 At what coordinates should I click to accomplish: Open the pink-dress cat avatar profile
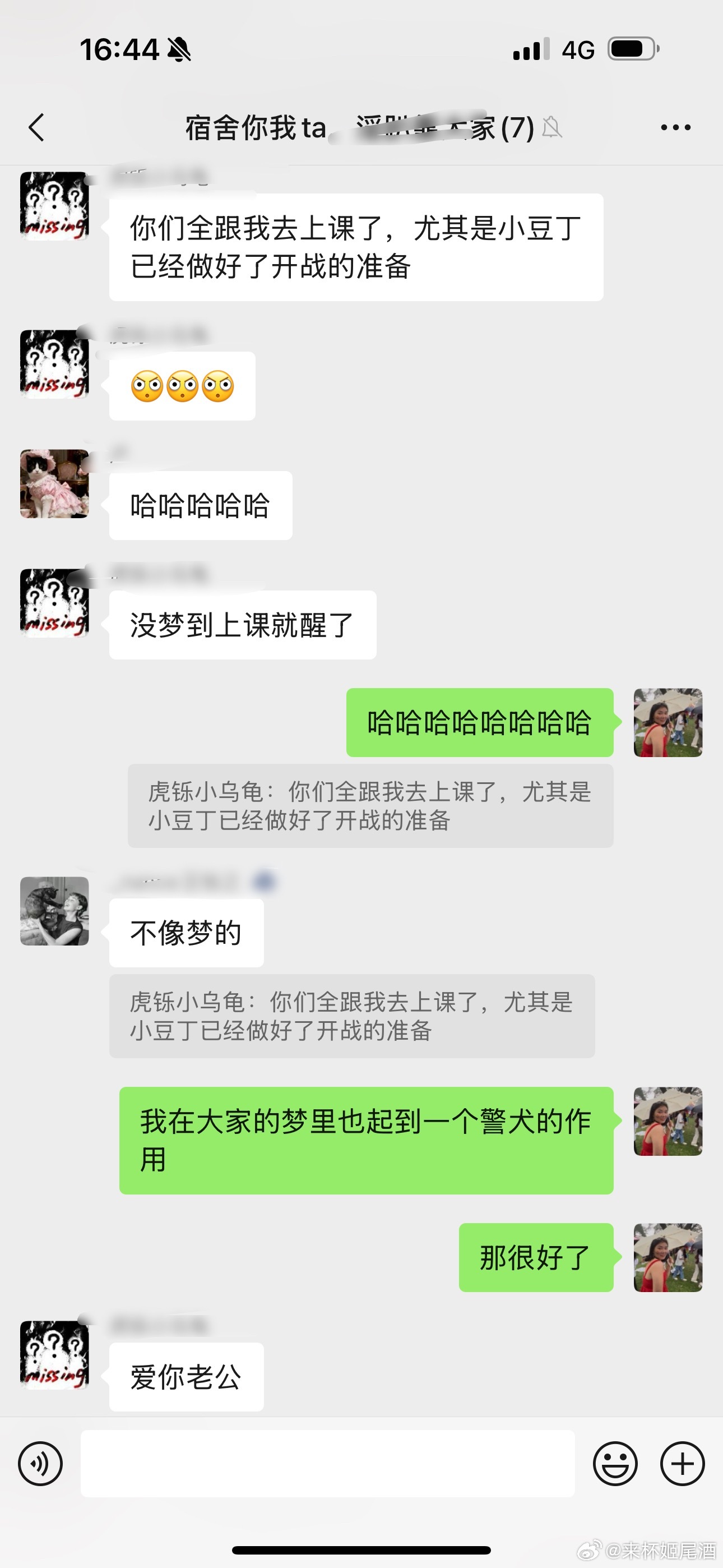[54, 484]
